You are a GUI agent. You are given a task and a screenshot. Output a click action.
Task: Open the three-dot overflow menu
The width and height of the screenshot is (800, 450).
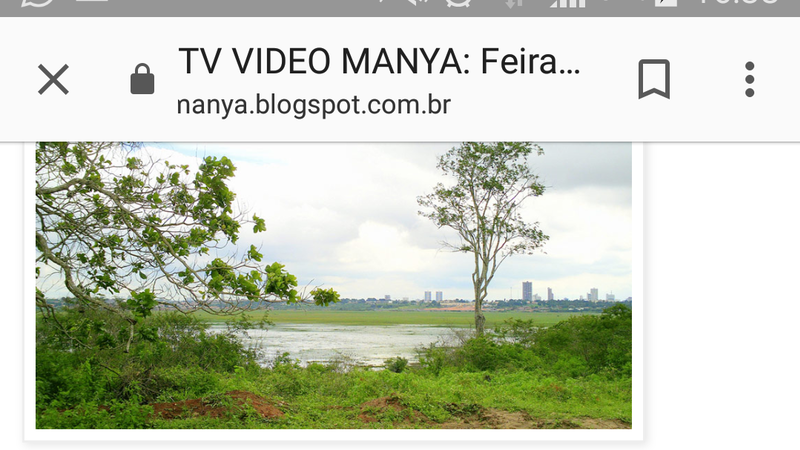click(x=749, y=80)
